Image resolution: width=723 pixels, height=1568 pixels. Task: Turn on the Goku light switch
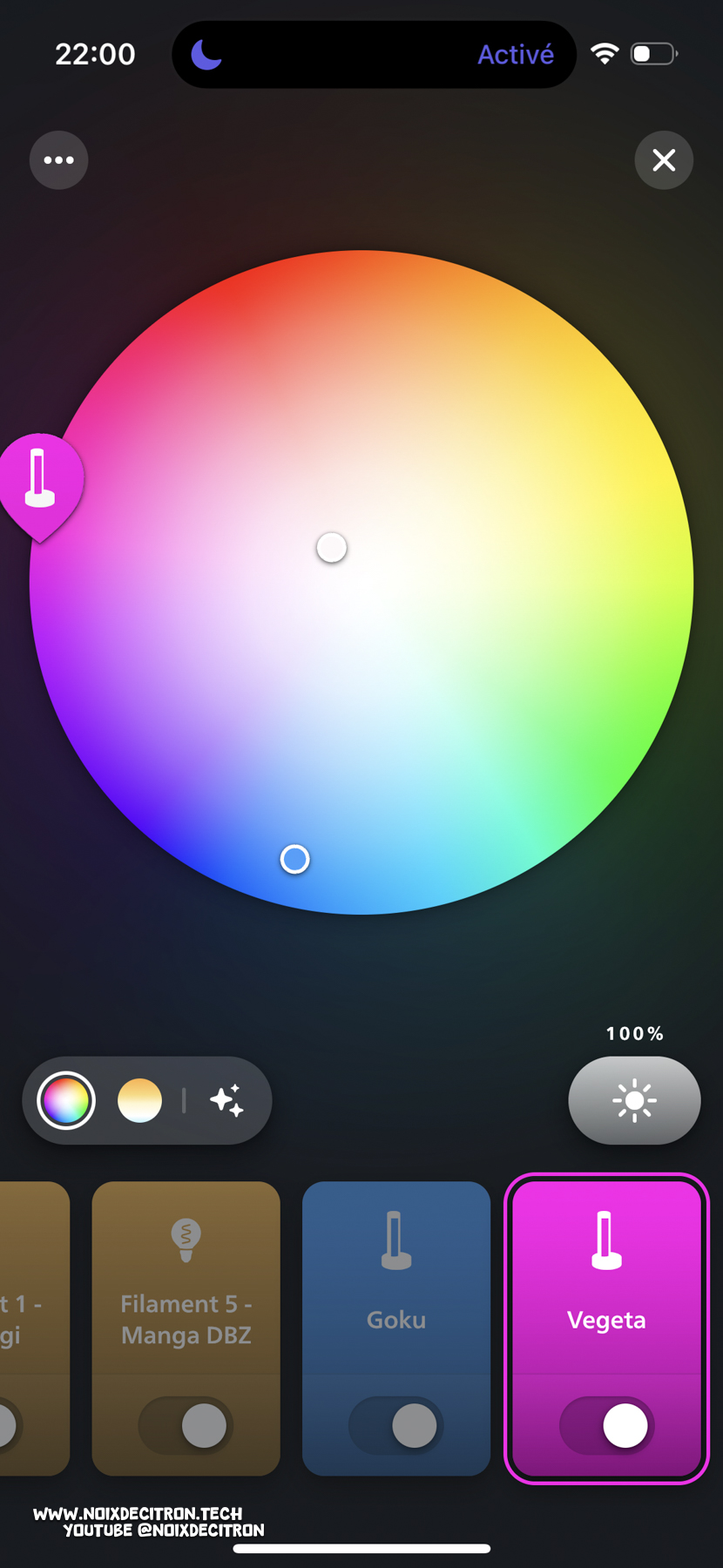click(396, 1426)
